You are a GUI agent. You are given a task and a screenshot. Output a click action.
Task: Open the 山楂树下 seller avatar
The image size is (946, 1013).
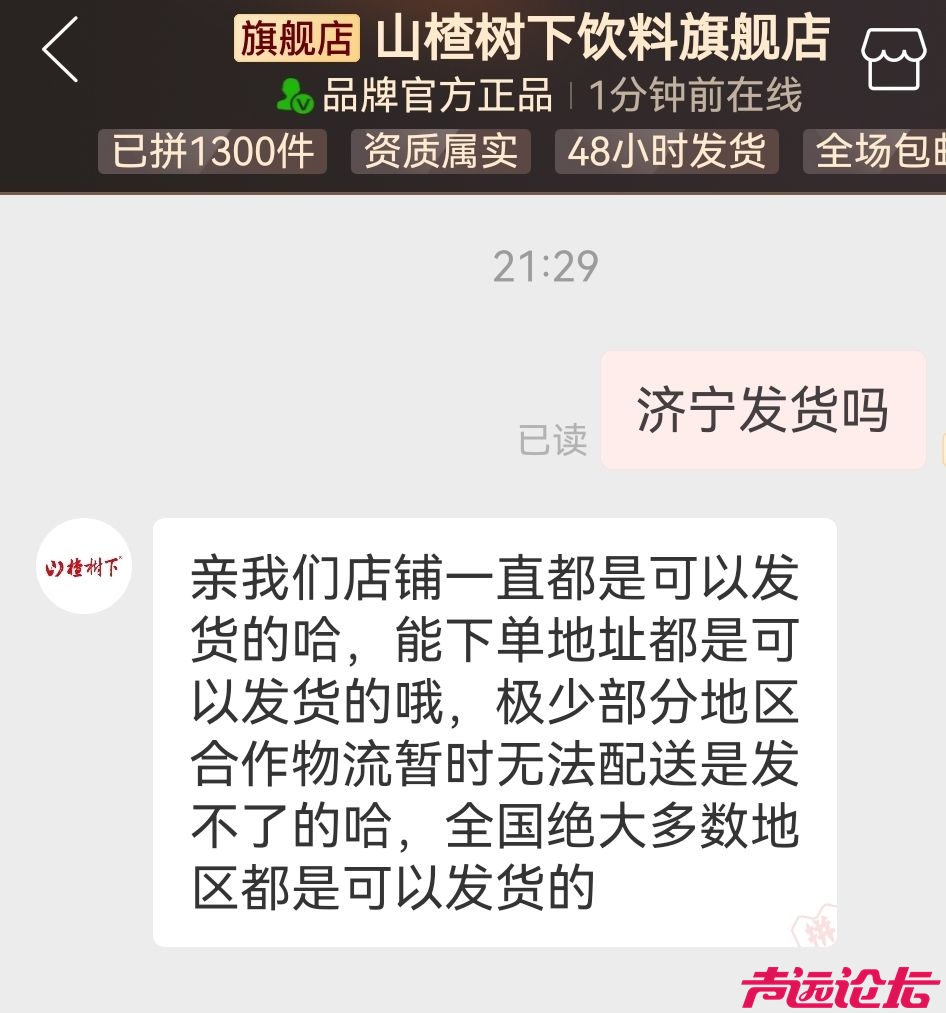pyautogui.click(x=84, y=566)
